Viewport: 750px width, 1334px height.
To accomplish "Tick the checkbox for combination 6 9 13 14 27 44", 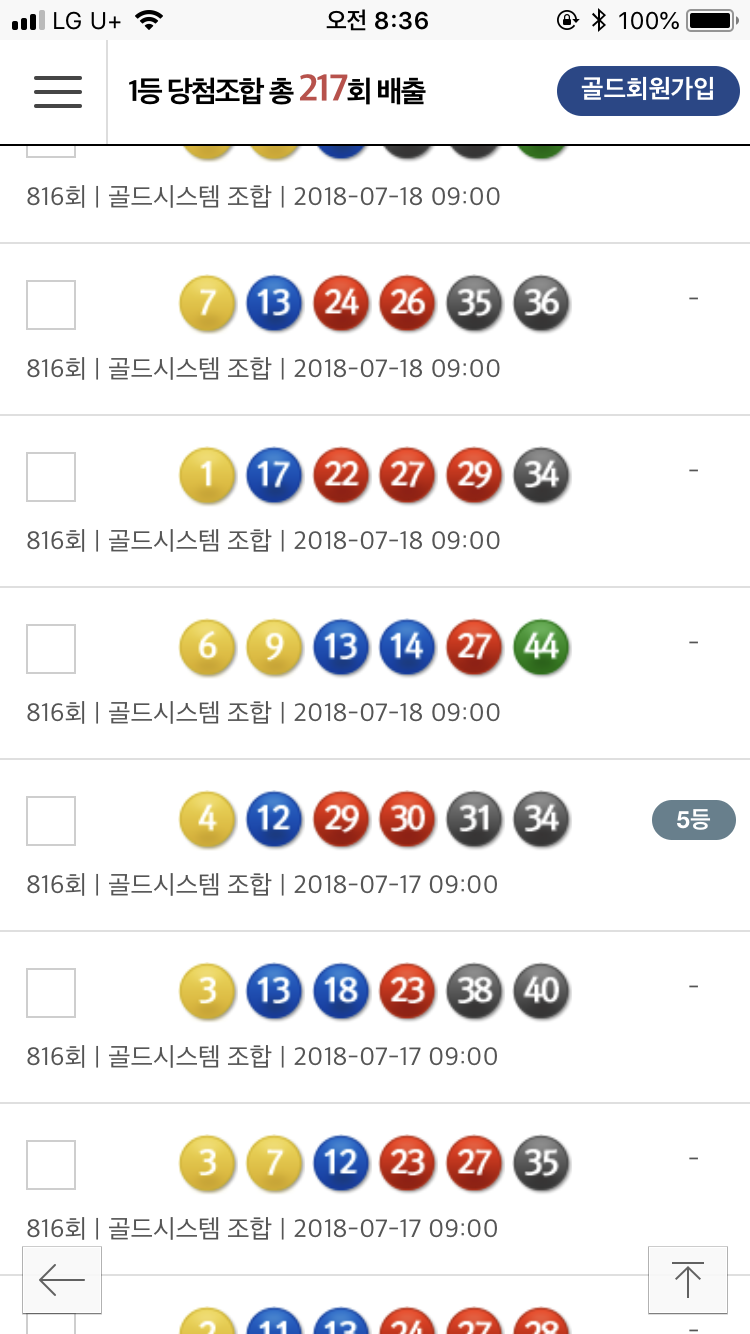I will [x=50, y=649].
